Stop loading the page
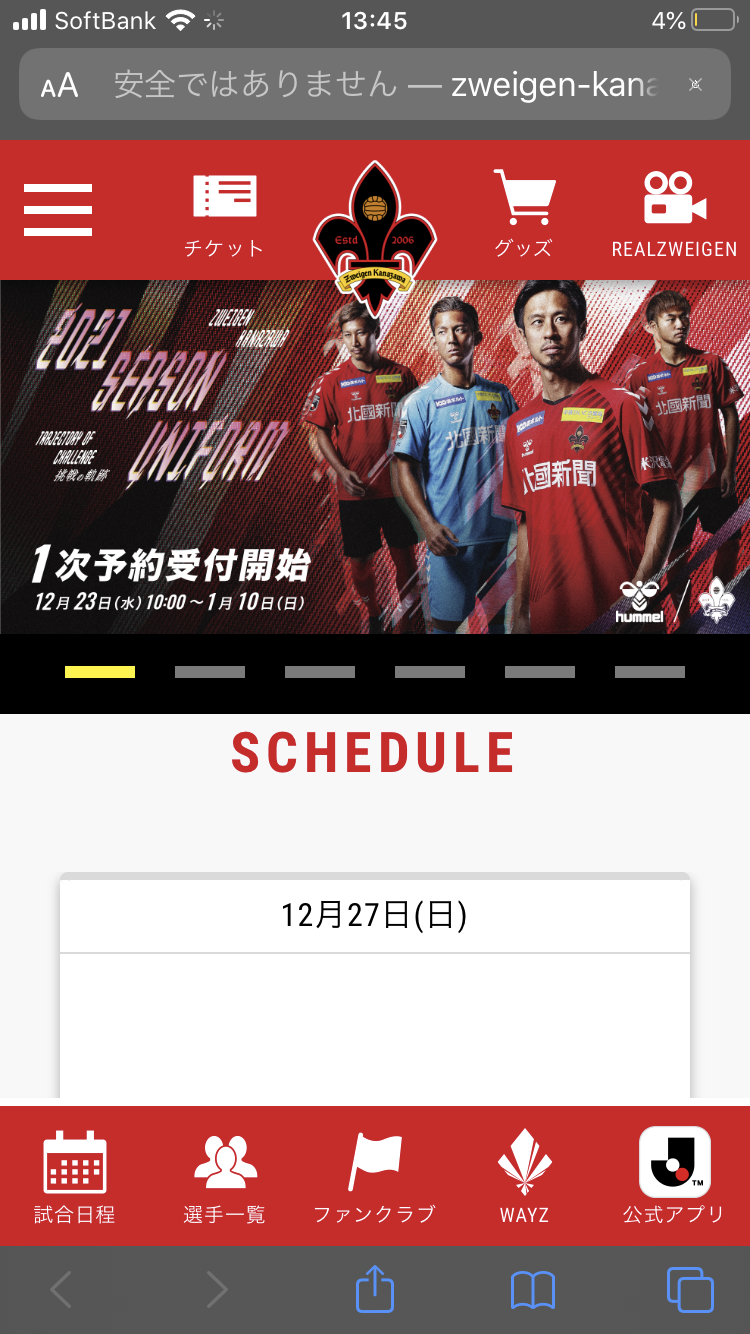750x1334 pixels. 696,85
